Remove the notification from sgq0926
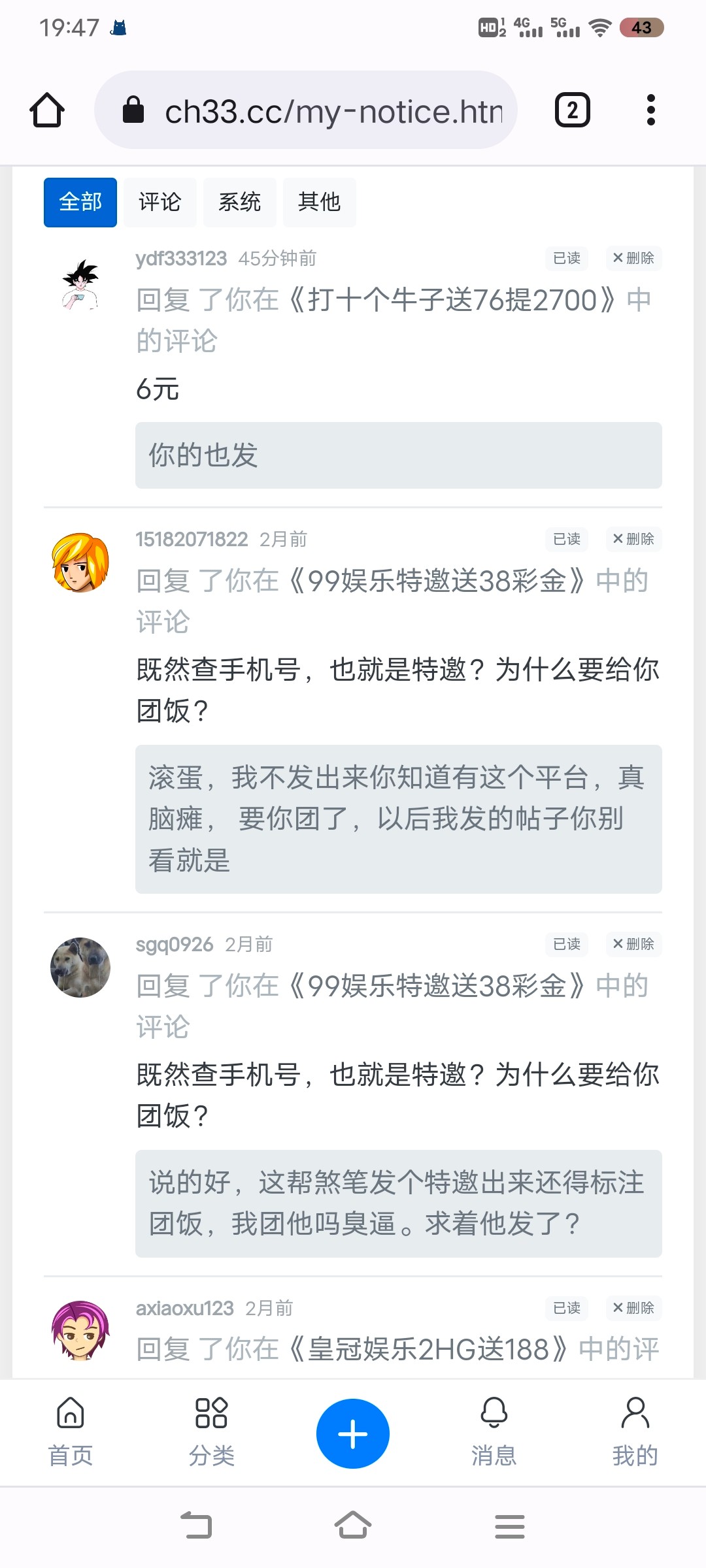Screen dimensions: 706x1568 pos(633,944)
